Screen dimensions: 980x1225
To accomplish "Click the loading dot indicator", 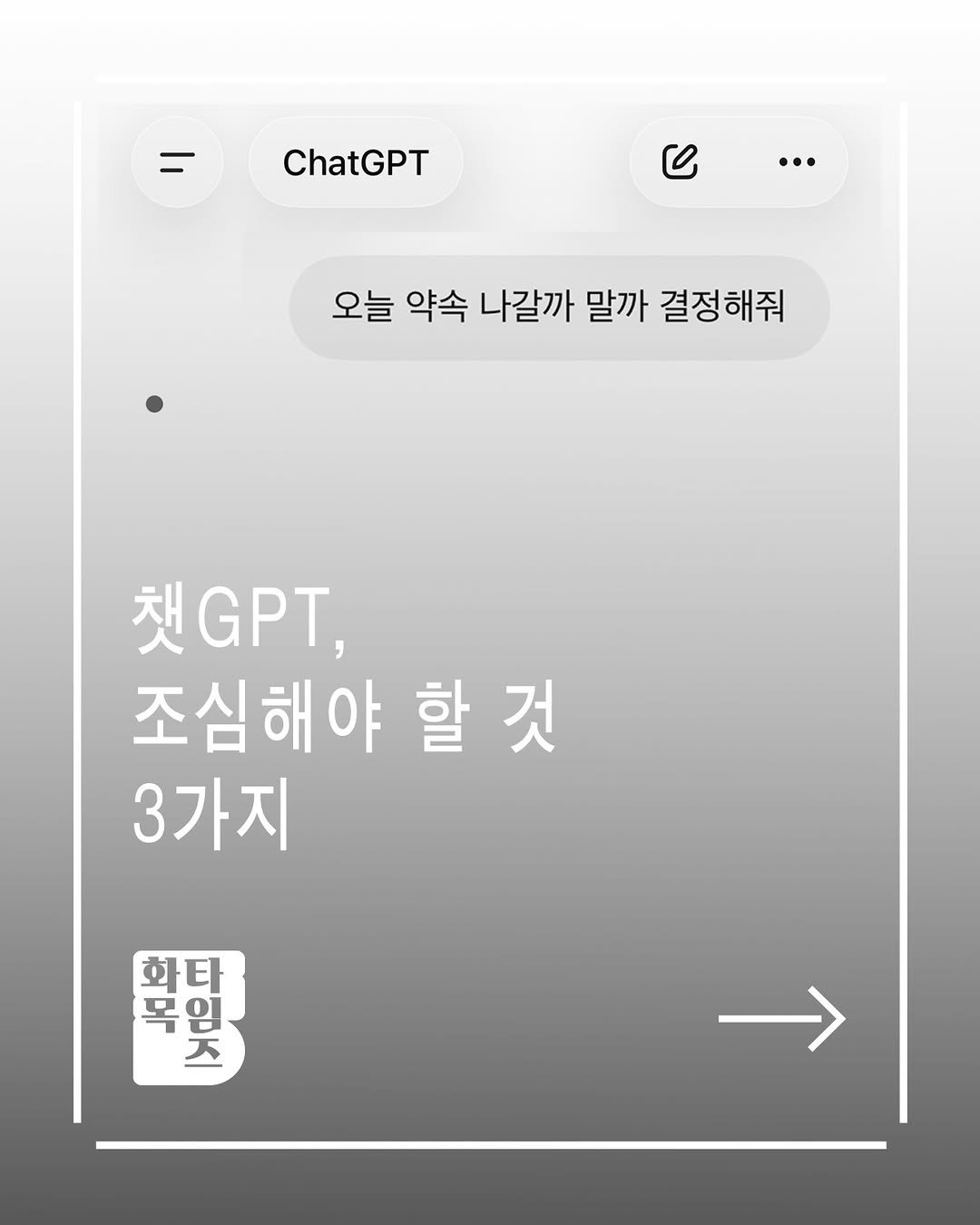I will (x=156, y=403).
